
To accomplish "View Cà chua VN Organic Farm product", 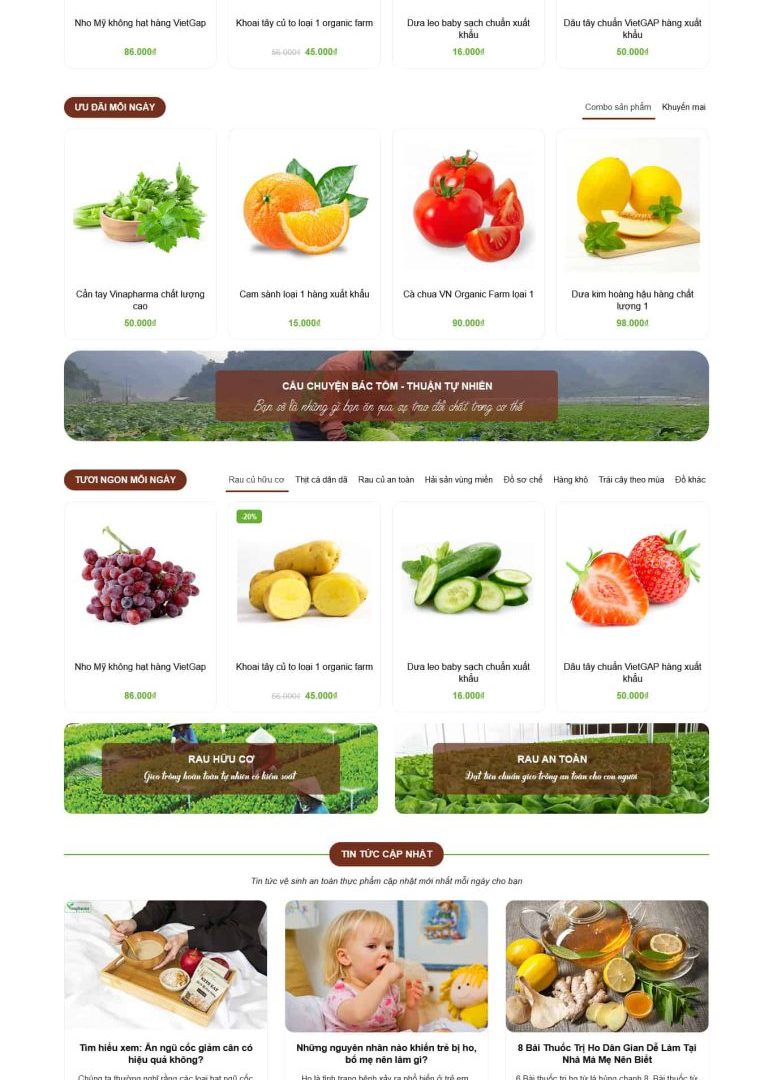I will click(468, 232).
